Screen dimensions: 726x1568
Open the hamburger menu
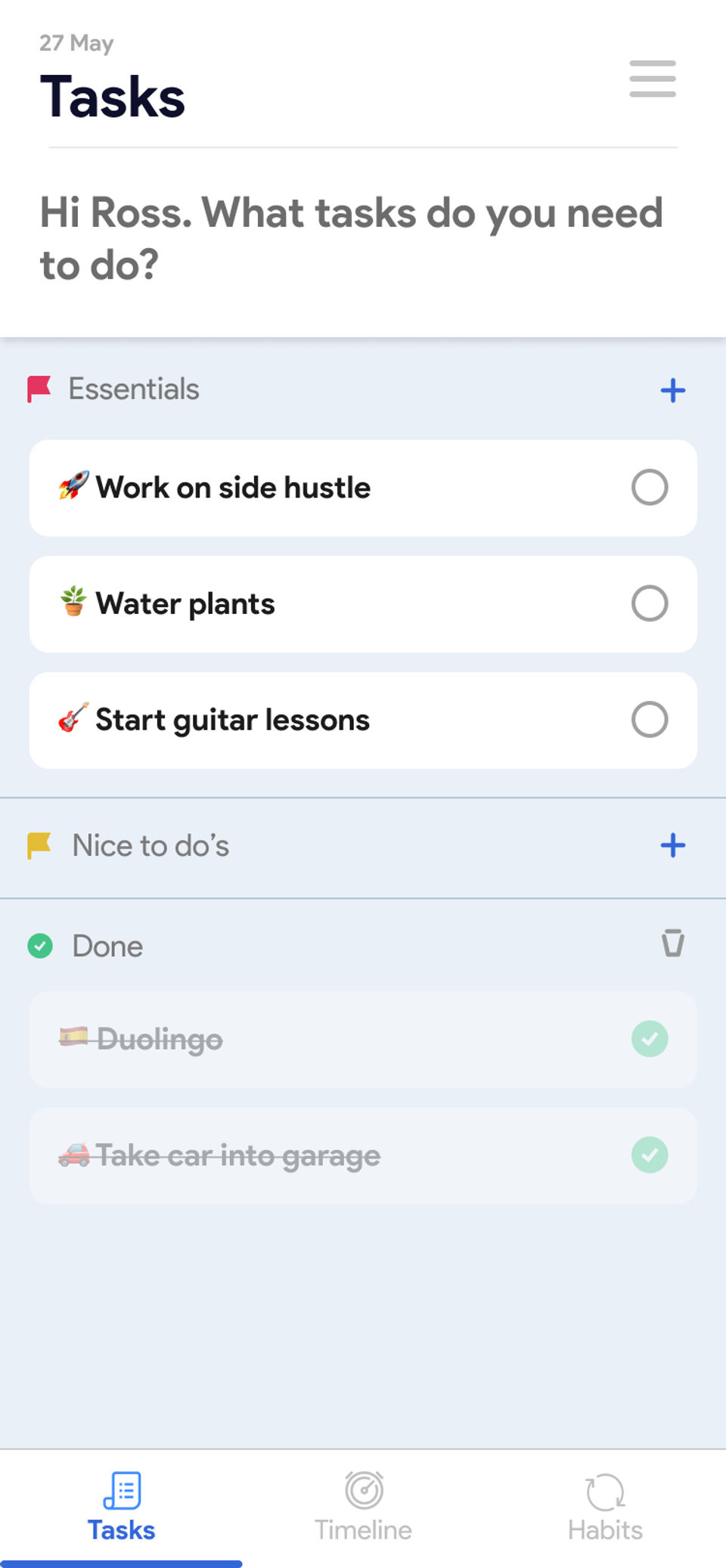652,79
